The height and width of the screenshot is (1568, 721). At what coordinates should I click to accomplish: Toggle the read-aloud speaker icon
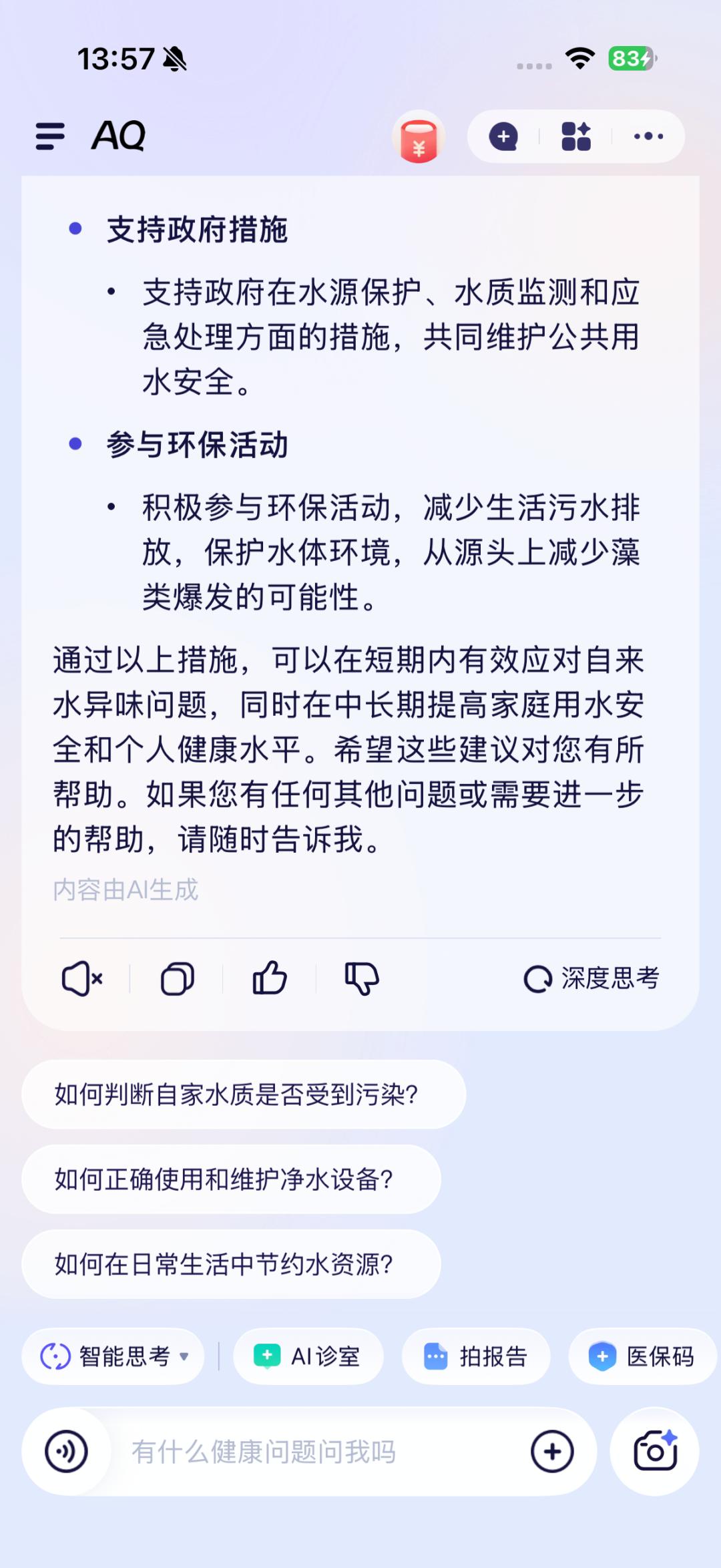click(81, 980)
